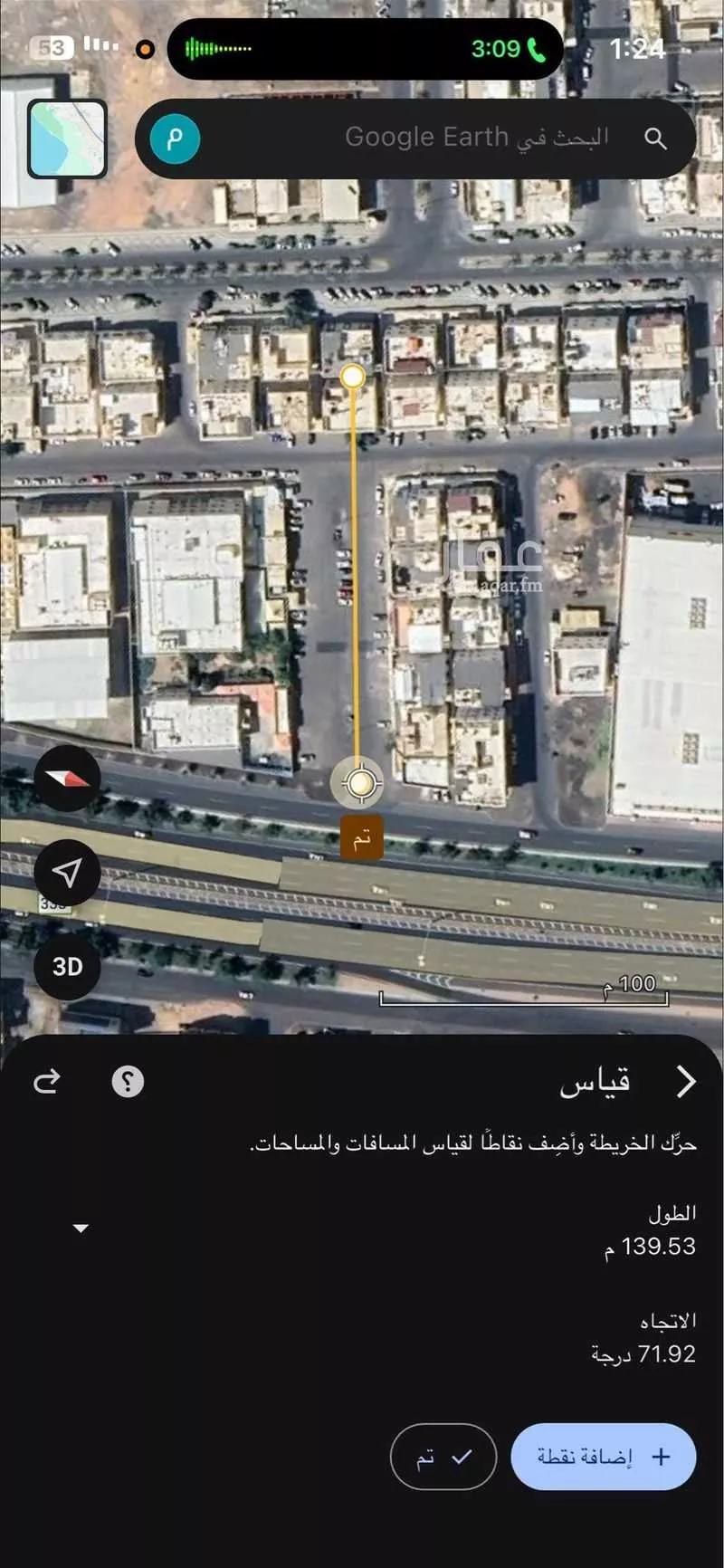Open measurement help via the question-mark icon
The height and width of the screenshot is (1568, 724).
pos(128,1080)
